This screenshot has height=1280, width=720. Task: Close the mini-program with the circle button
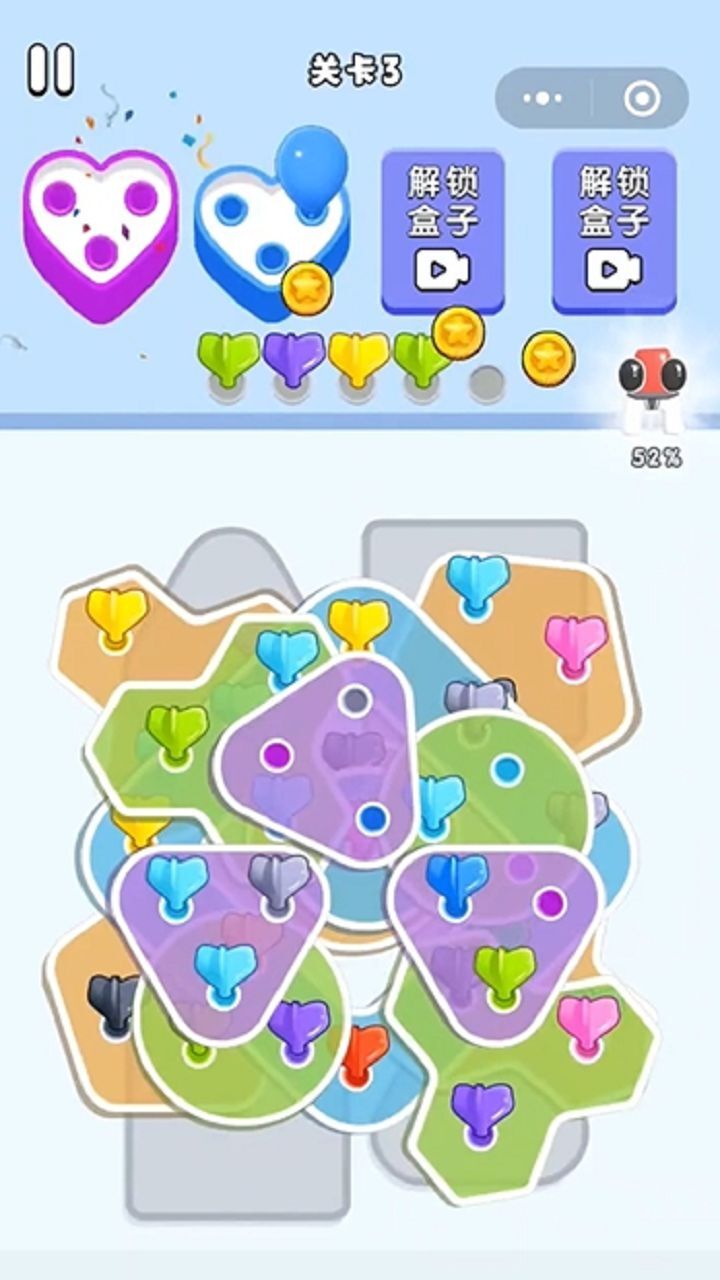click(641, 98)
